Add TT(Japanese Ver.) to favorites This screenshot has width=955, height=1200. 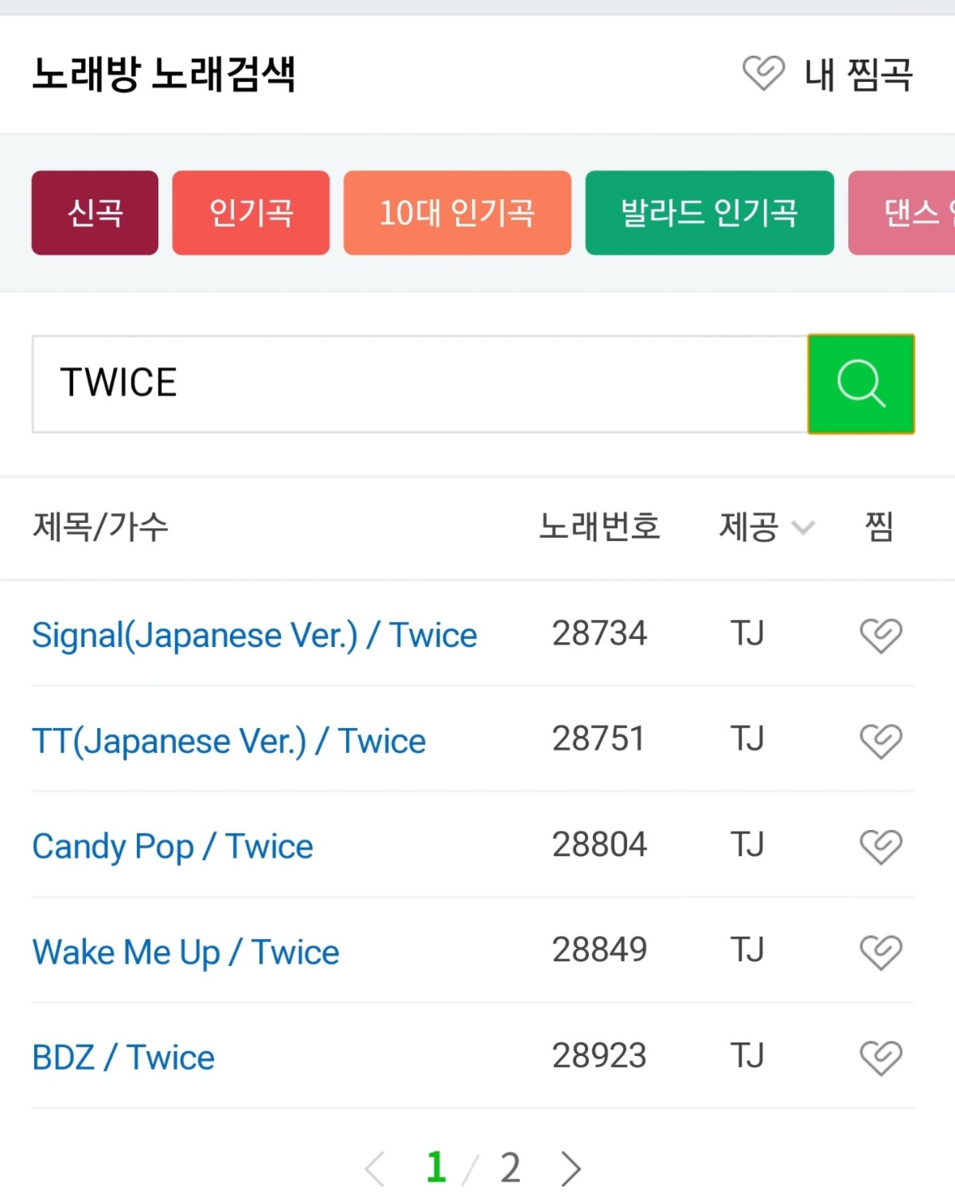[881, 741]
